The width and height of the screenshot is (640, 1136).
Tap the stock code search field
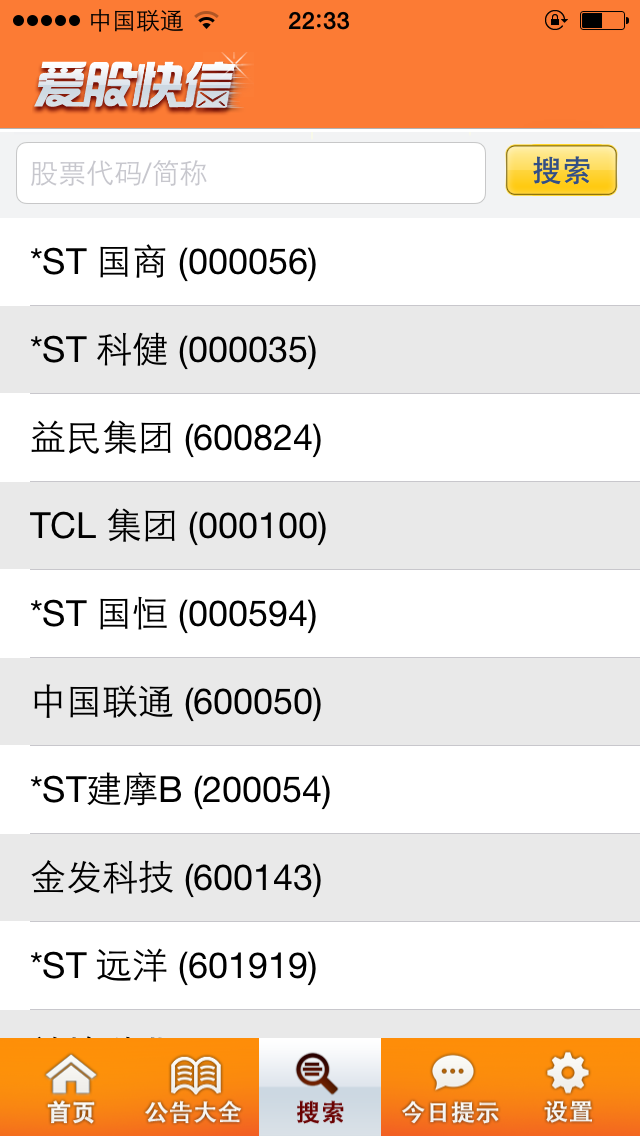tap(251, 173)
